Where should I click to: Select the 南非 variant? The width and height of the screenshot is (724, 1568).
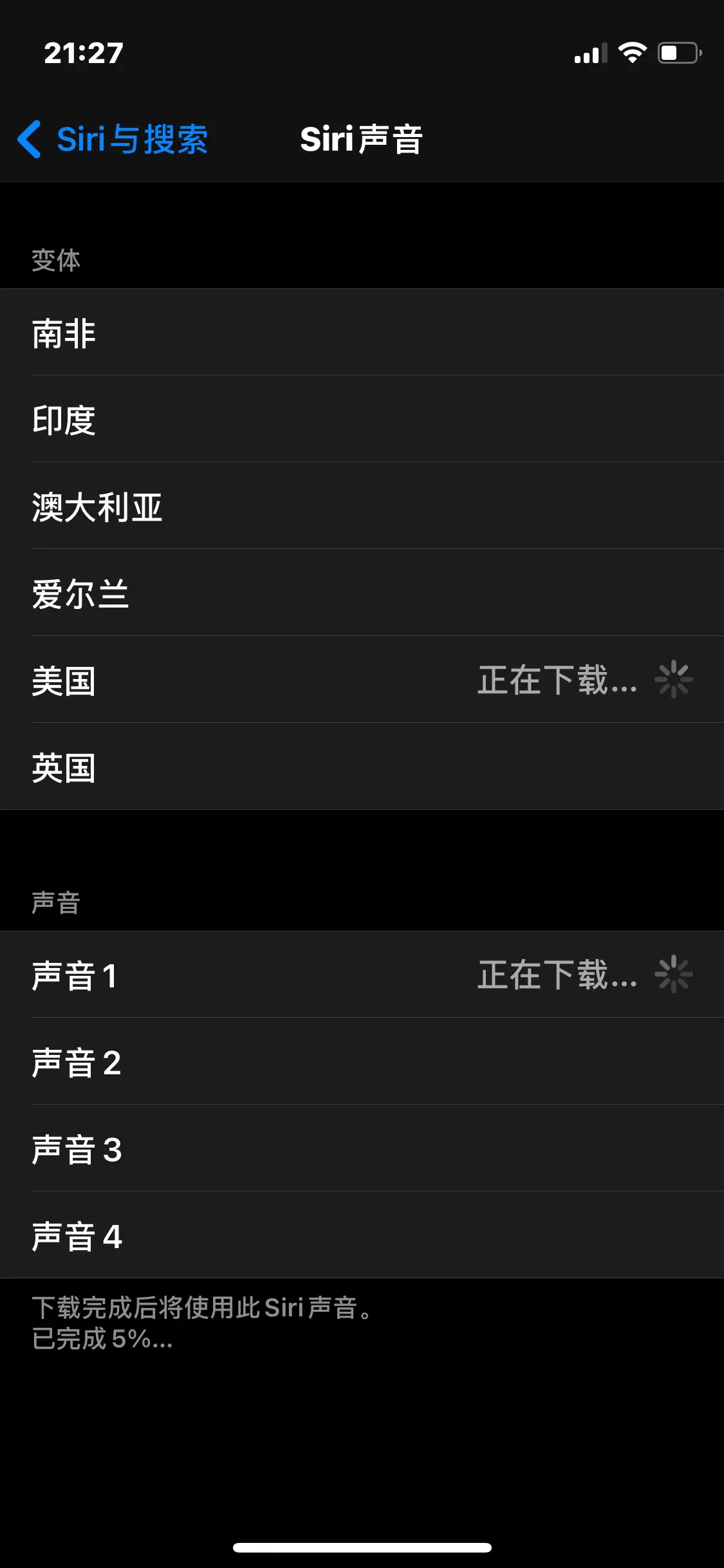click(362, 332)
